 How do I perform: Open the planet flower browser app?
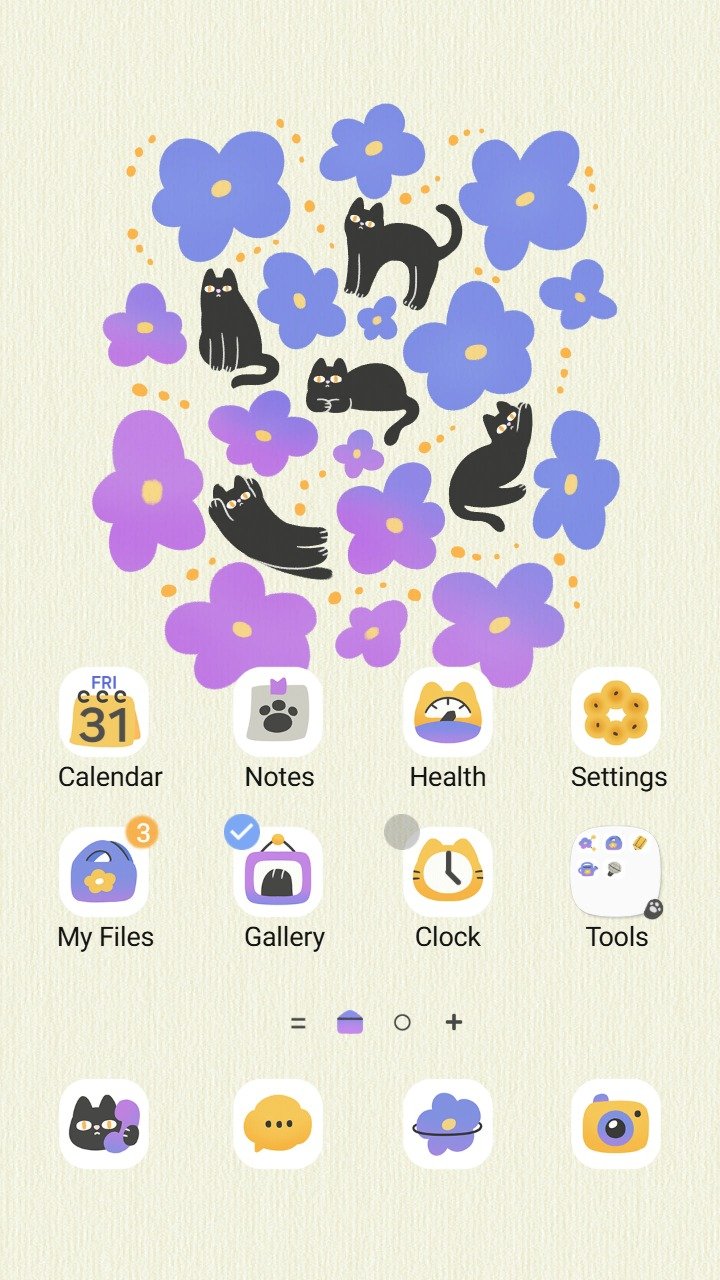pos(447,1124)
